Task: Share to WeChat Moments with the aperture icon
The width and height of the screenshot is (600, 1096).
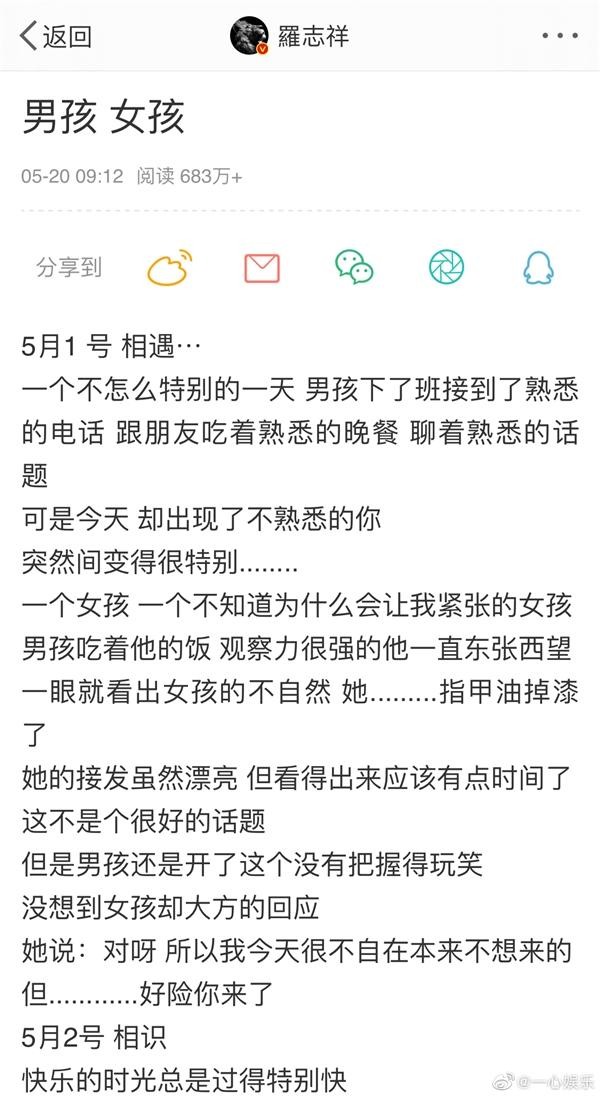Action: [x=446, y=267]
